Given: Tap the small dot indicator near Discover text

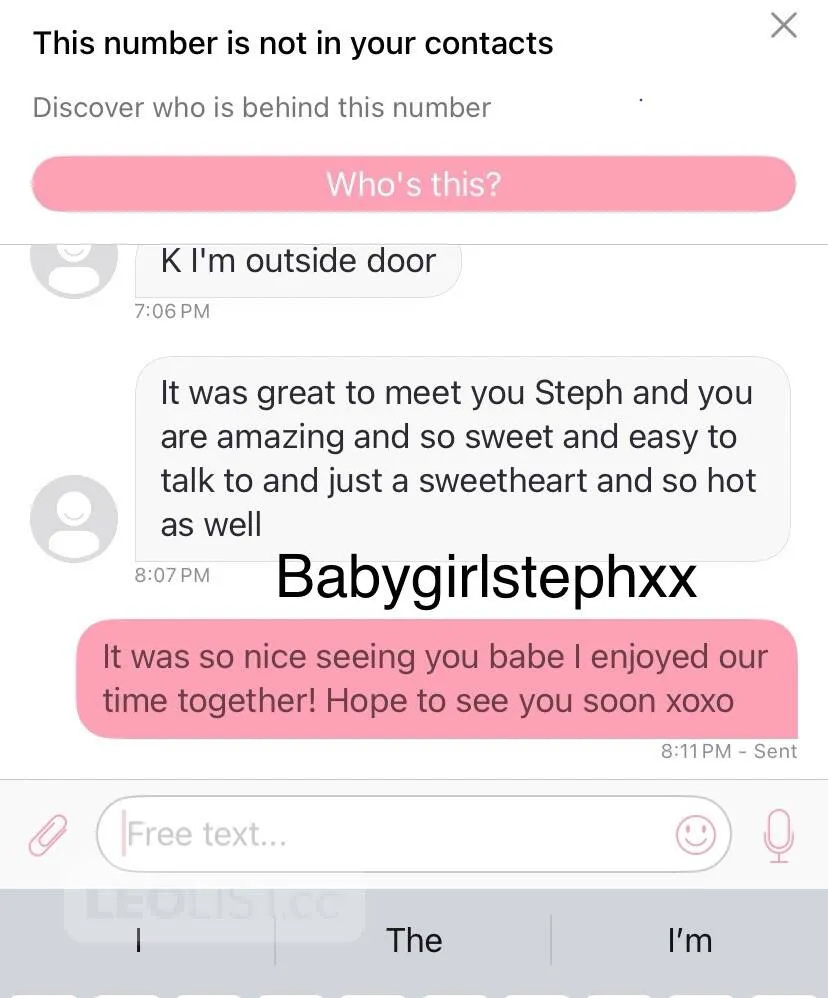Looking at the screenshot, I should (x=640, y=101).
